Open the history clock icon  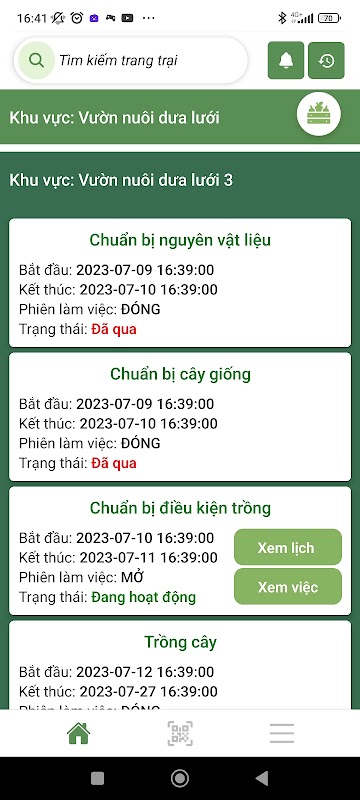point(326,61)
